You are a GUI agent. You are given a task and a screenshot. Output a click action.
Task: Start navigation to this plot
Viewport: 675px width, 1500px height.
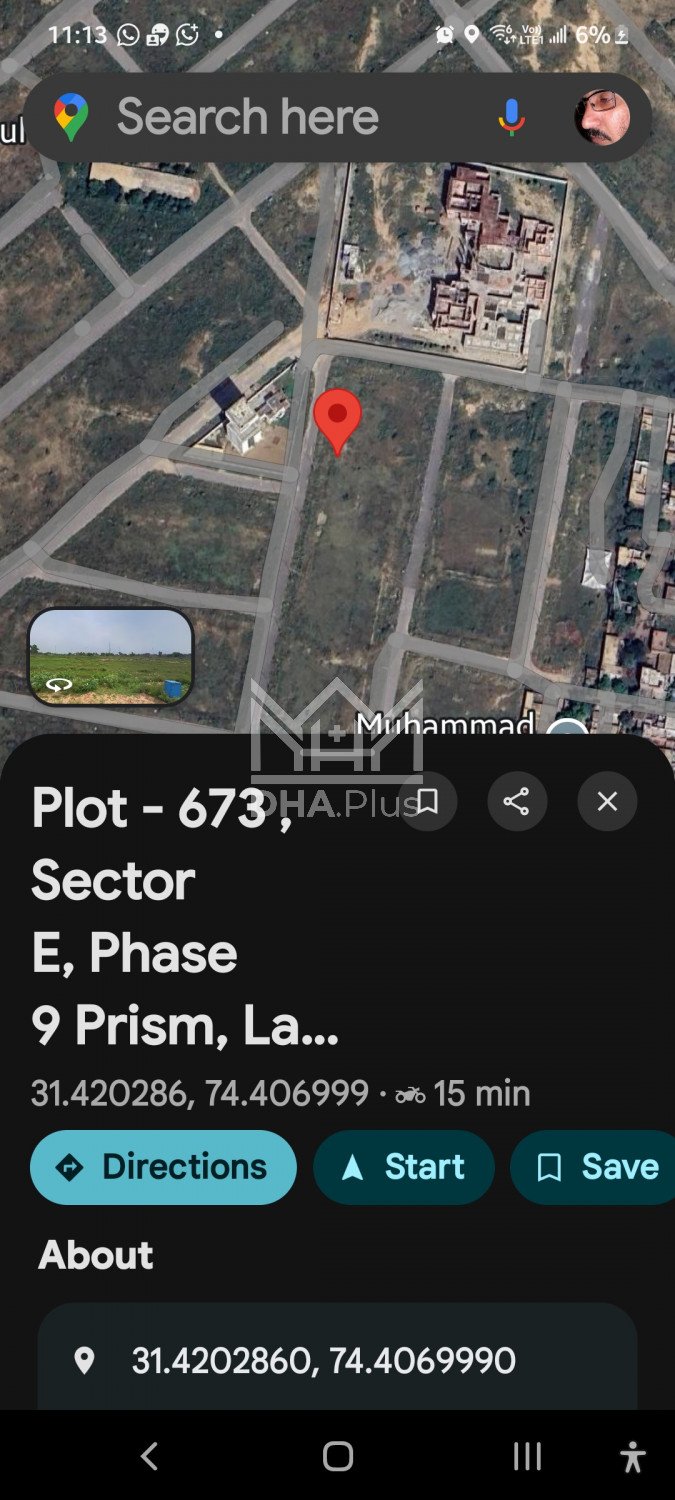(x=404, y=1167)
